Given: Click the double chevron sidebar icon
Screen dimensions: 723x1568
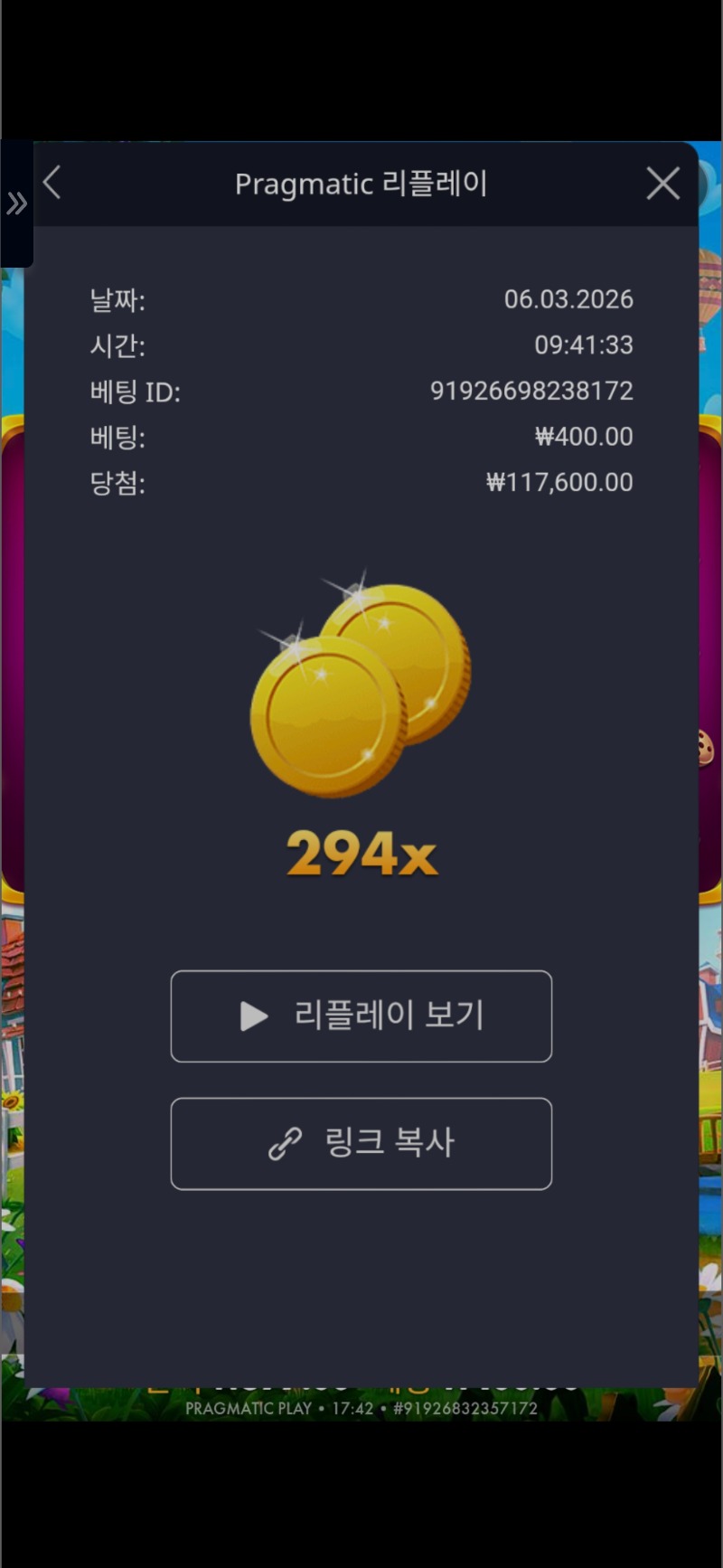Looking at the screenshot, I should point(16,204).
